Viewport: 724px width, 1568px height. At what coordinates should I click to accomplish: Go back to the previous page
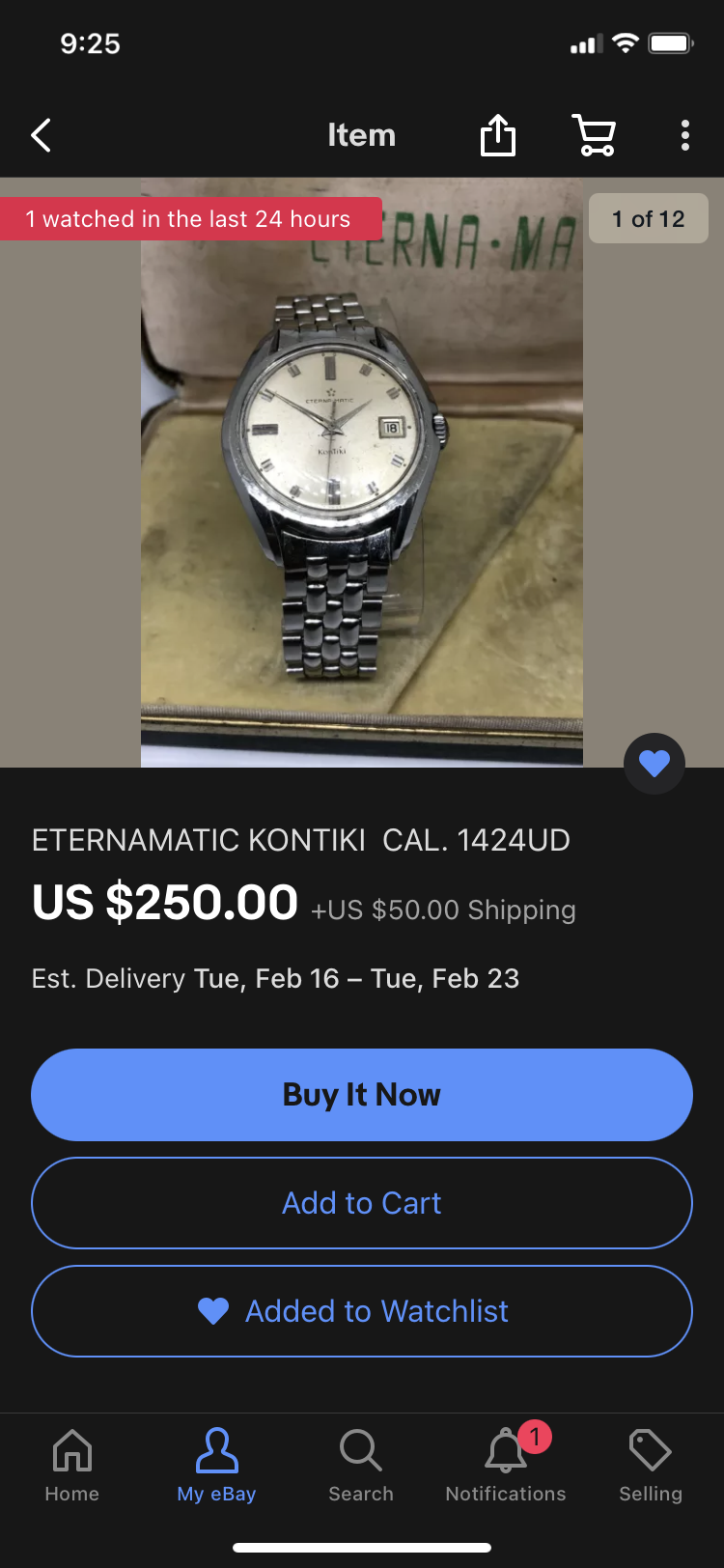[41, 135]
